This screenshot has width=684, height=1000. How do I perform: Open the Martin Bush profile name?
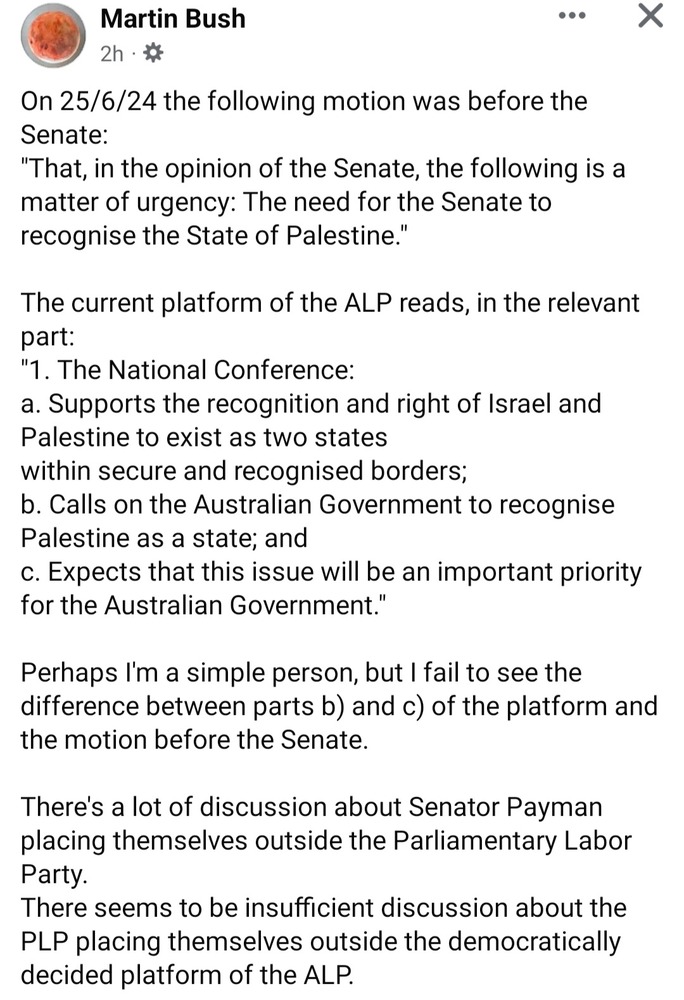pyautogui.click(x=173, y=18)
